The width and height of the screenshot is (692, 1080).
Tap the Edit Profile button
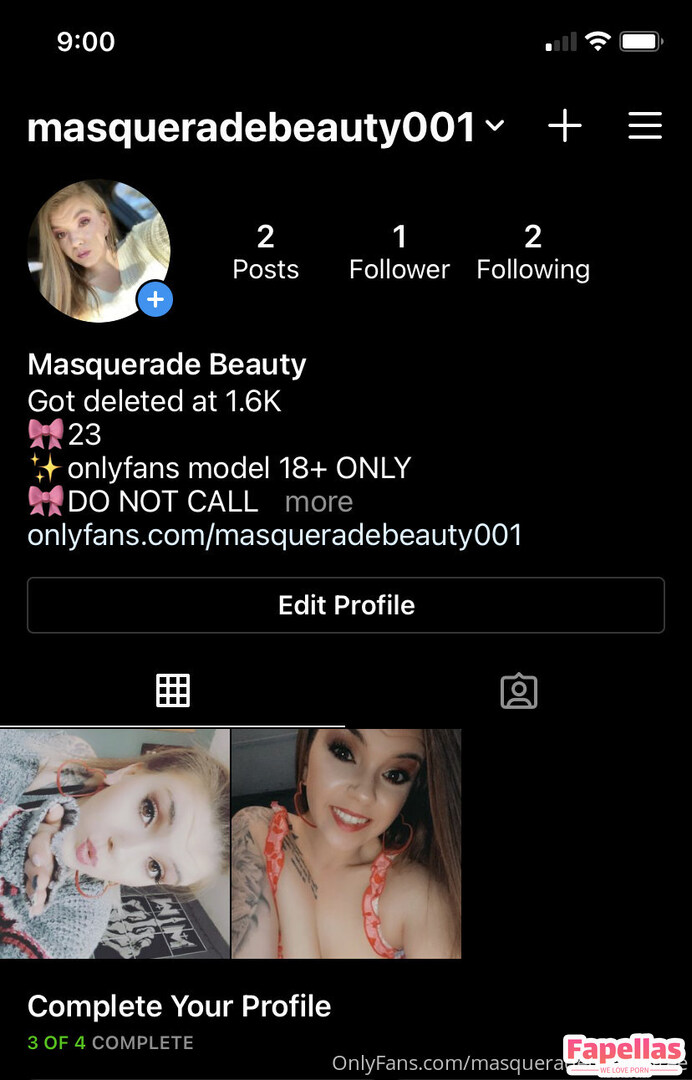click(x=346, y=605)
